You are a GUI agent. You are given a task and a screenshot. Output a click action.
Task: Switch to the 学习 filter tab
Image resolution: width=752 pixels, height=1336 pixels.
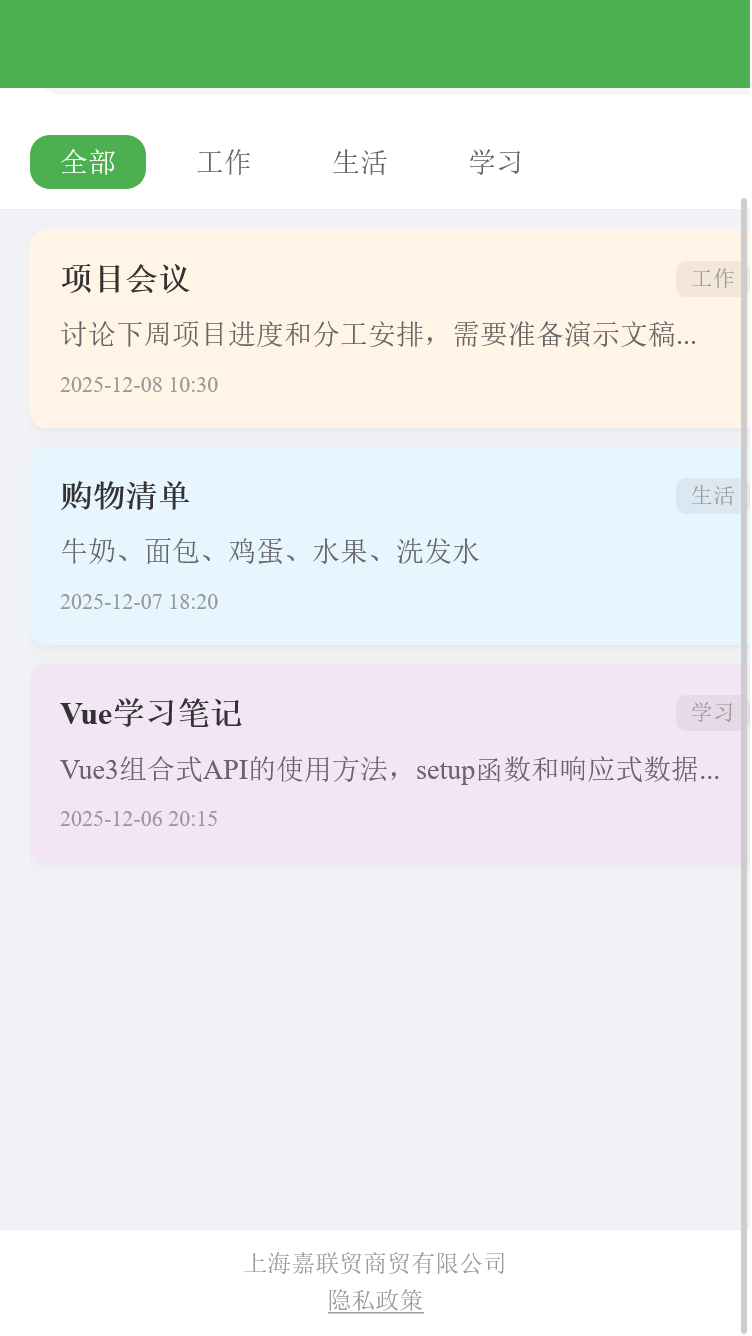click(x=494, y=161)
